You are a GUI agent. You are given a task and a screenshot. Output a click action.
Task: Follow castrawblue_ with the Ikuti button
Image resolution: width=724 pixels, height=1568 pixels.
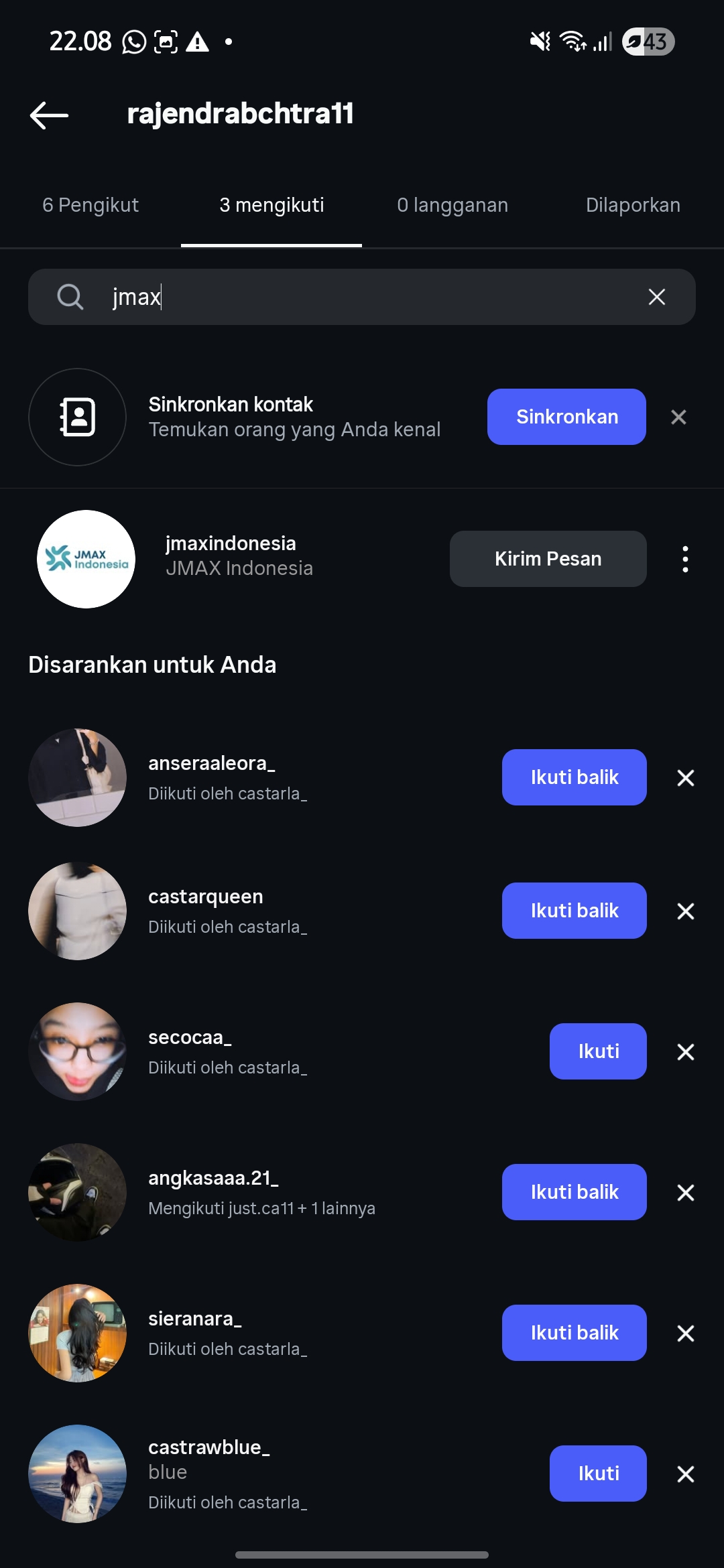point(598,1474)
